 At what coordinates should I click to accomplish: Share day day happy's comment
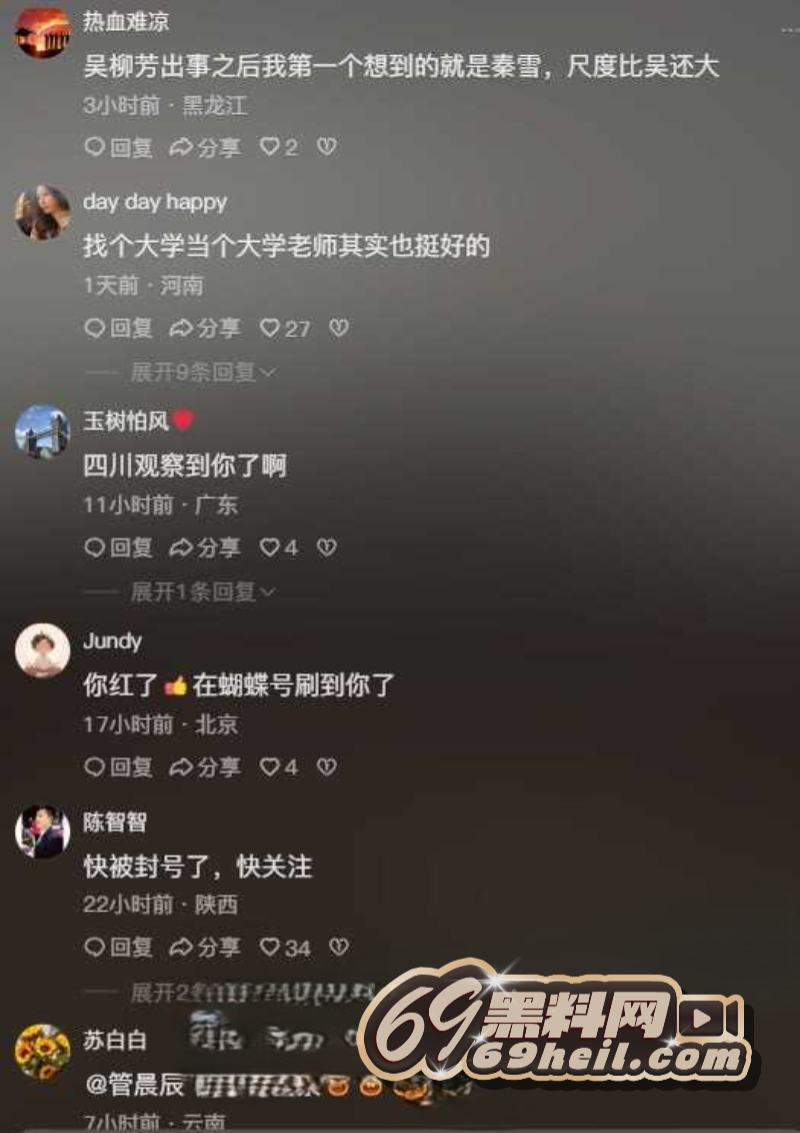click(205, 328)
